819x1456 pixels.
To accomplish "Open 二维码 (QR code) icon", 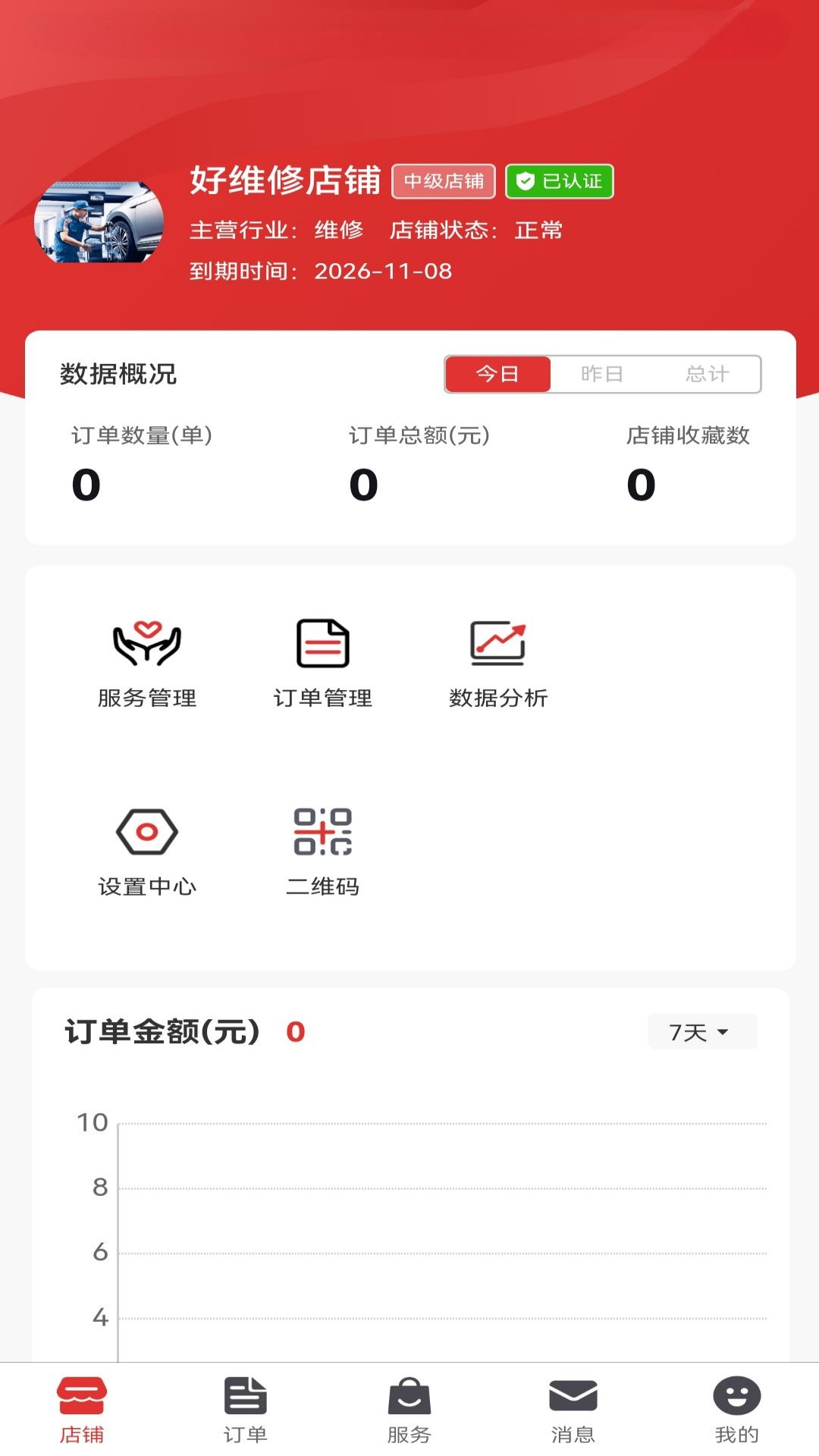I will pos(322,849).
